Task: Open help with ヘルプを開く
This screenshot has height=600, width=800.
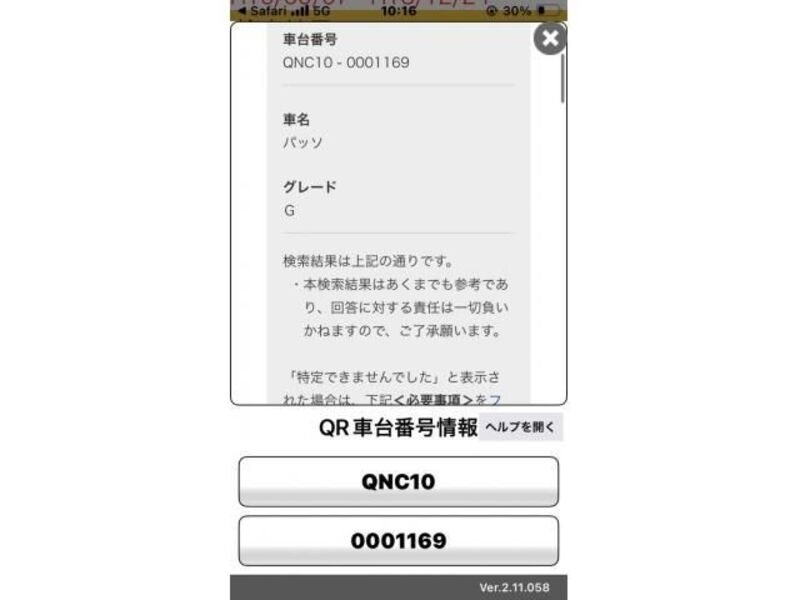Action: coord(520,427)
